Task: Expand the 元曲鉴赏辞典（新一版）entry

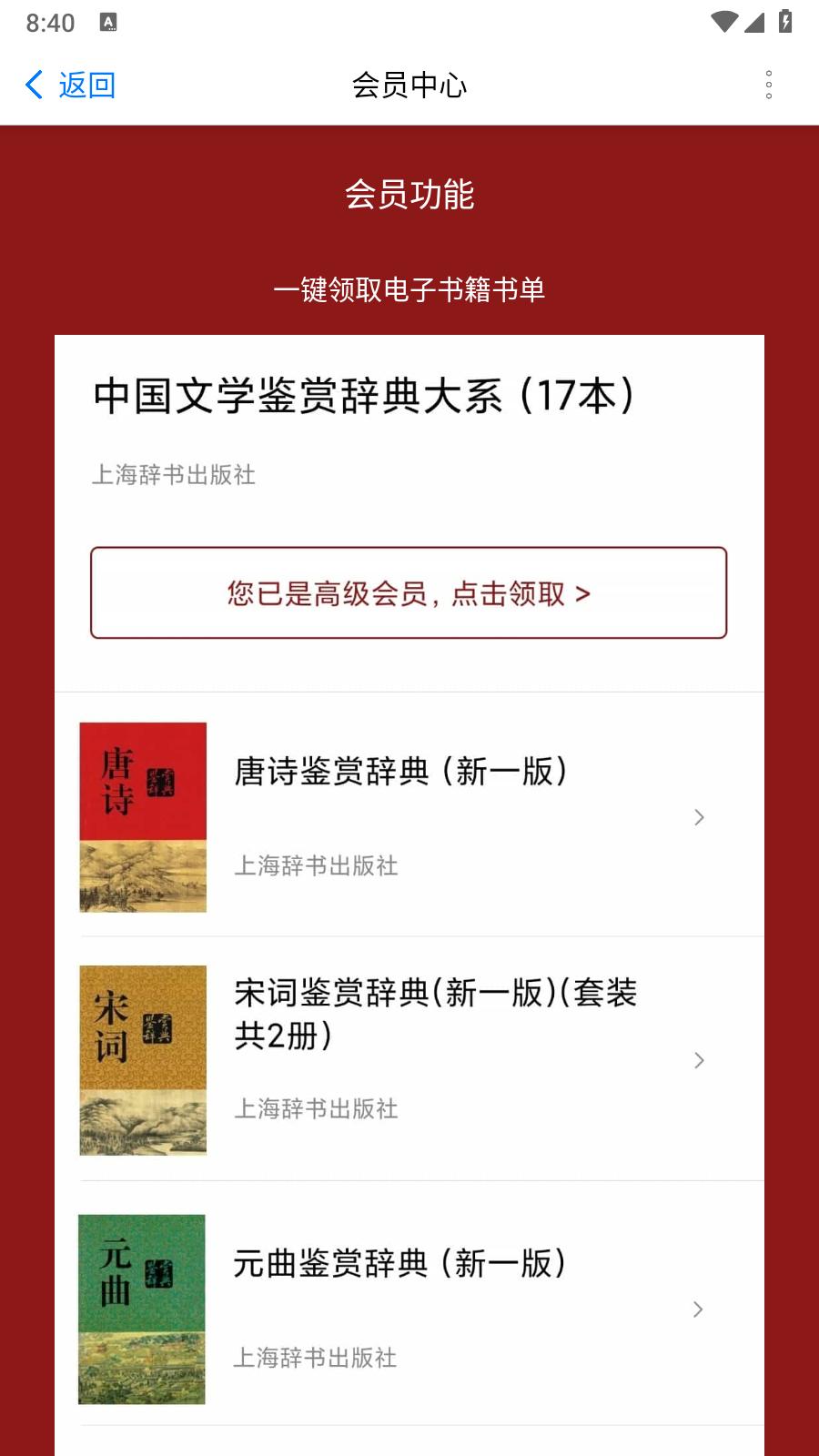Action: click(x=698, y=1309)
